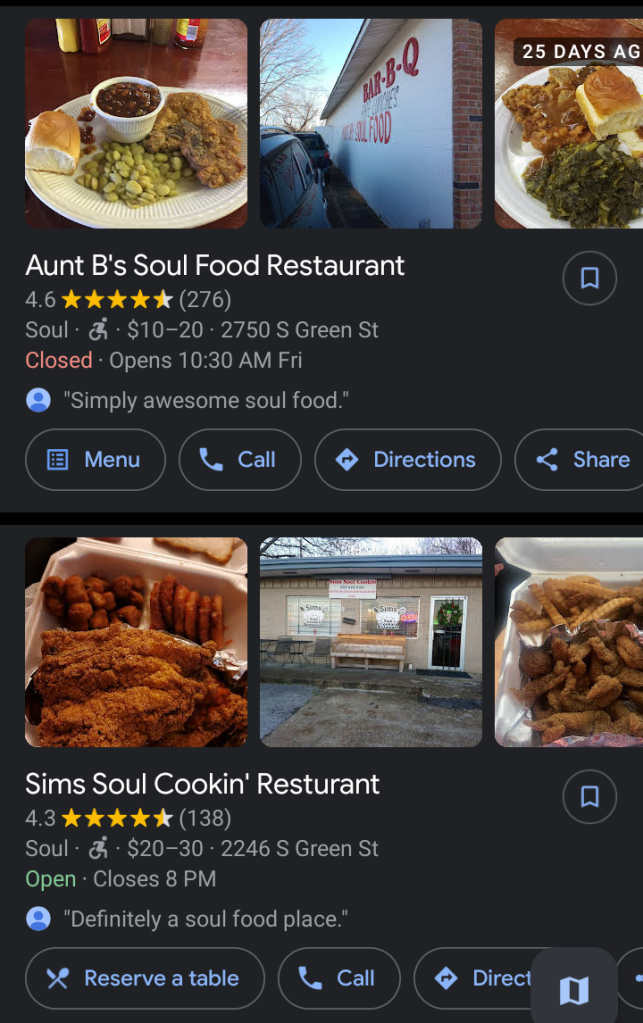Bookmark Sims Soul Cookin' Resturant
The image size is (643, 1023).
pyautogui.click(x=590, y=796)
